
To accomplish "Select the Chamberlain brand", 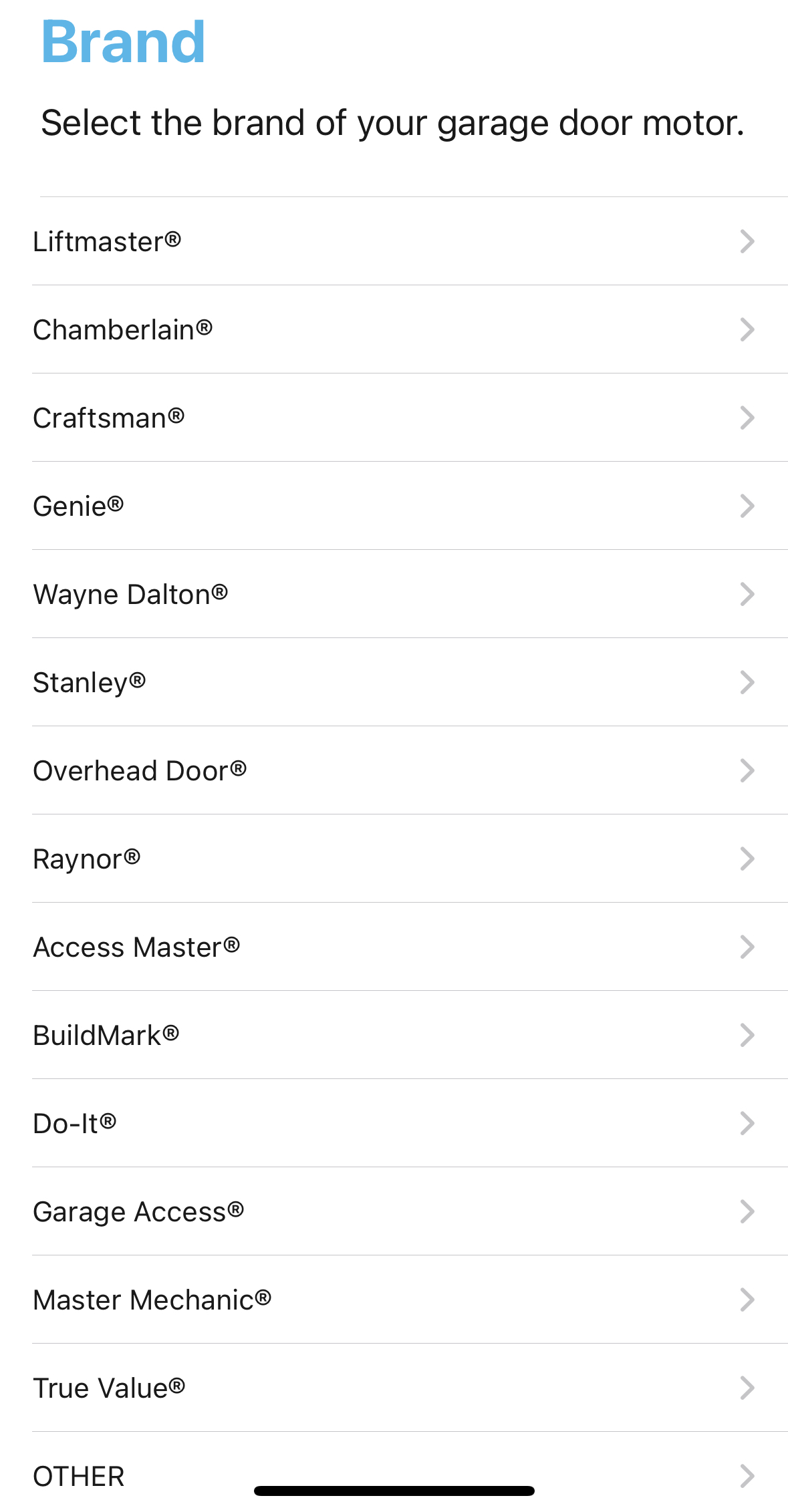I will coord(124,329).
